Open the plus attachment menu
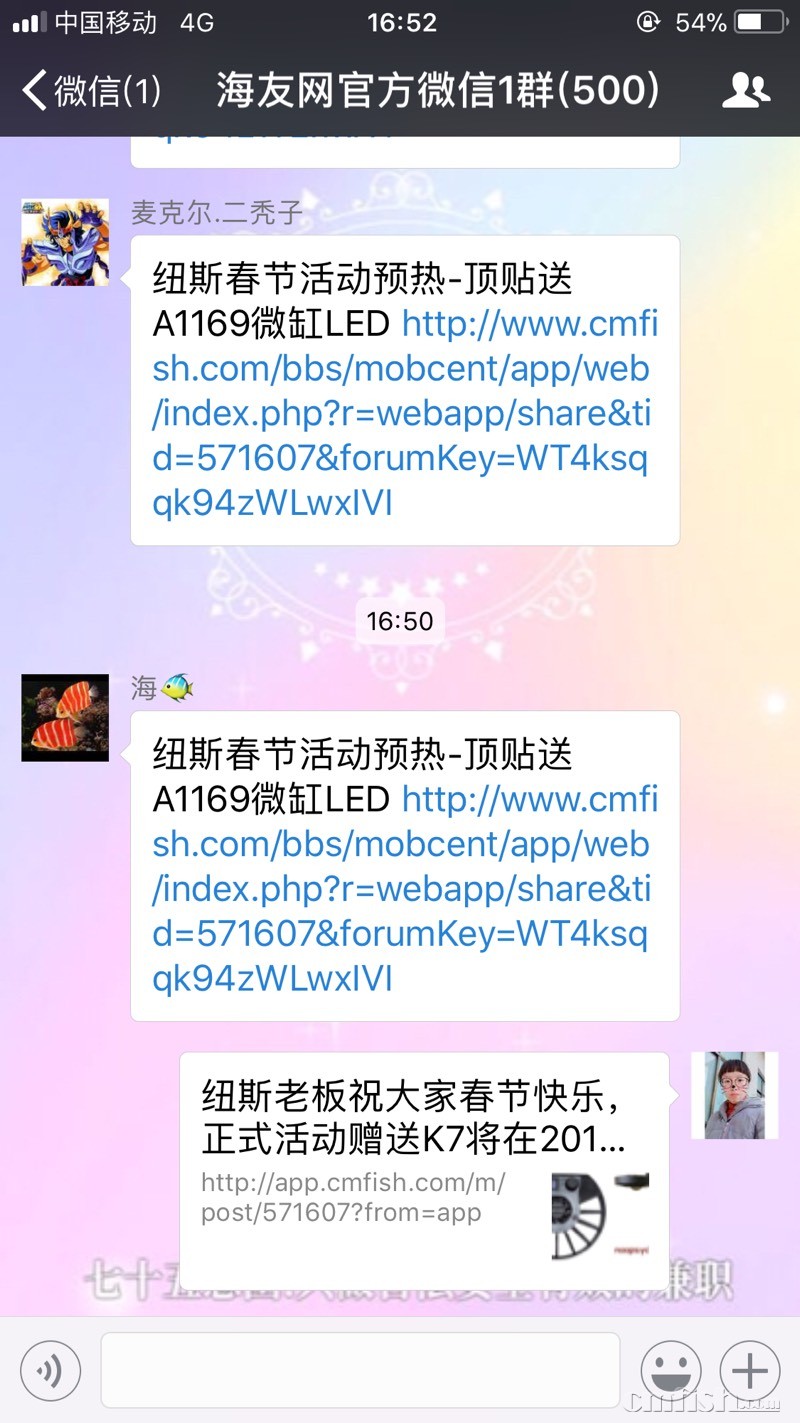 point(750,1370)
